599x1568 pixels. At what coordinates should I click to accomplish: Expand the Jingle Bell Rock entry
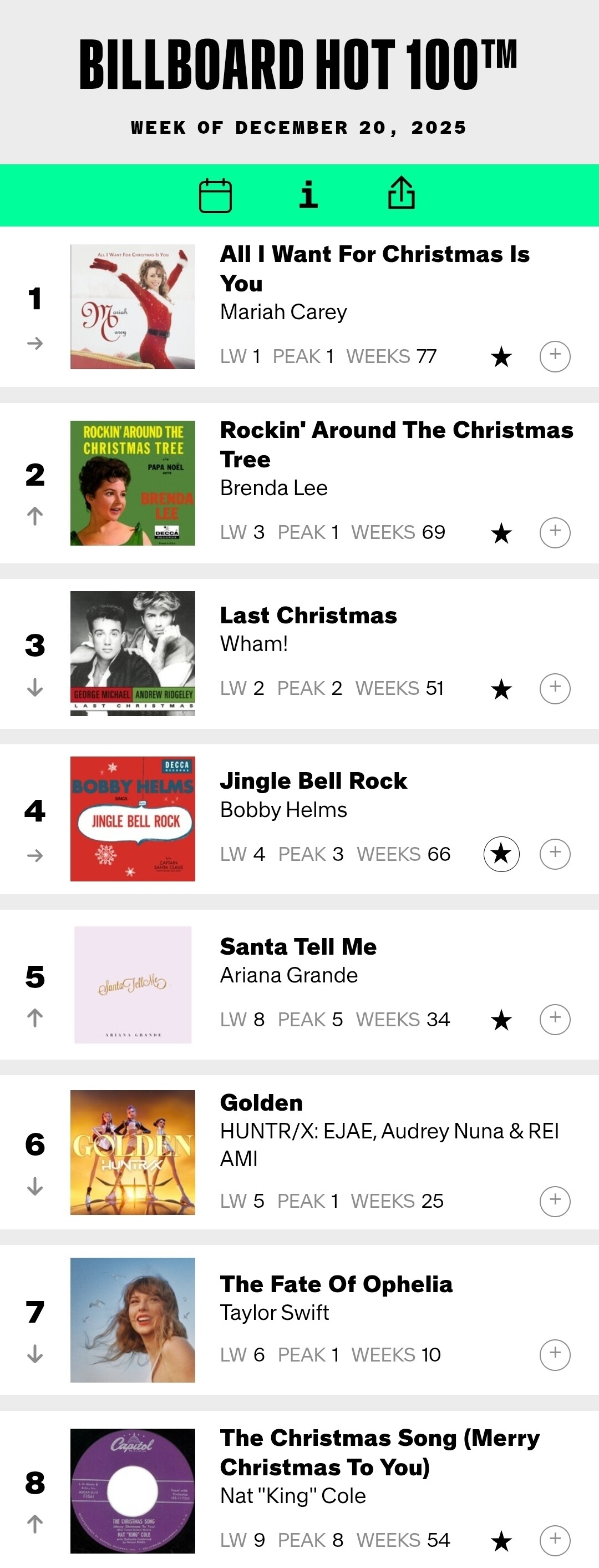click(x=555, y=854)
